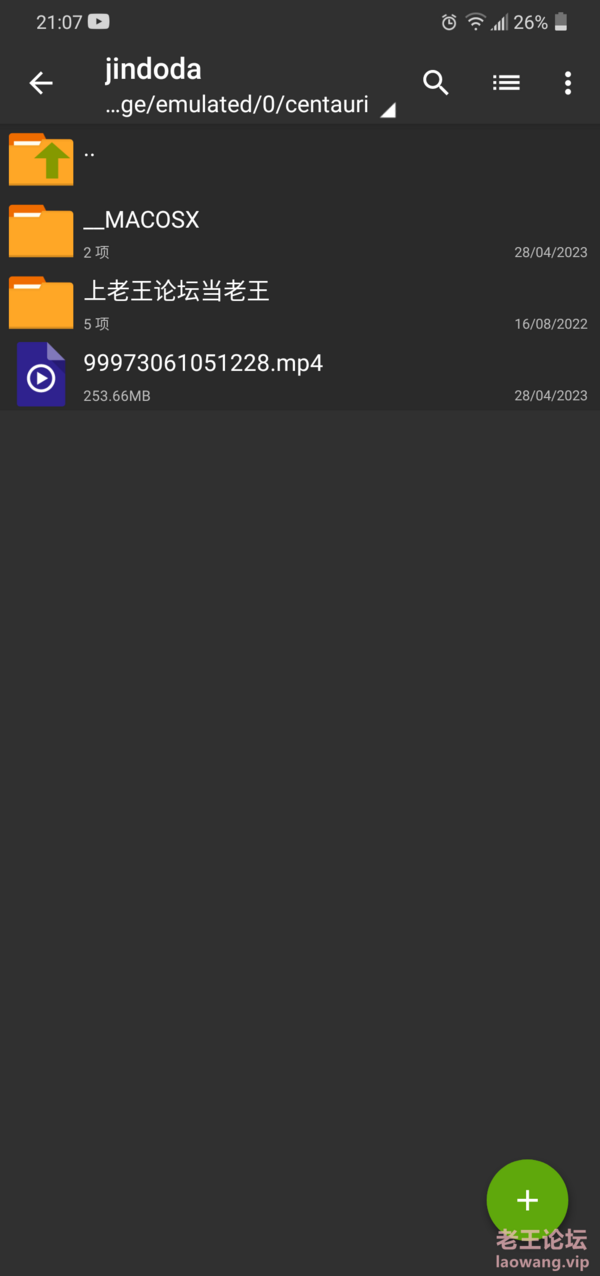Open the overflow menu
Viewport: 600px width, 1276px height.
pyautogui.click(x=567, y=83)
